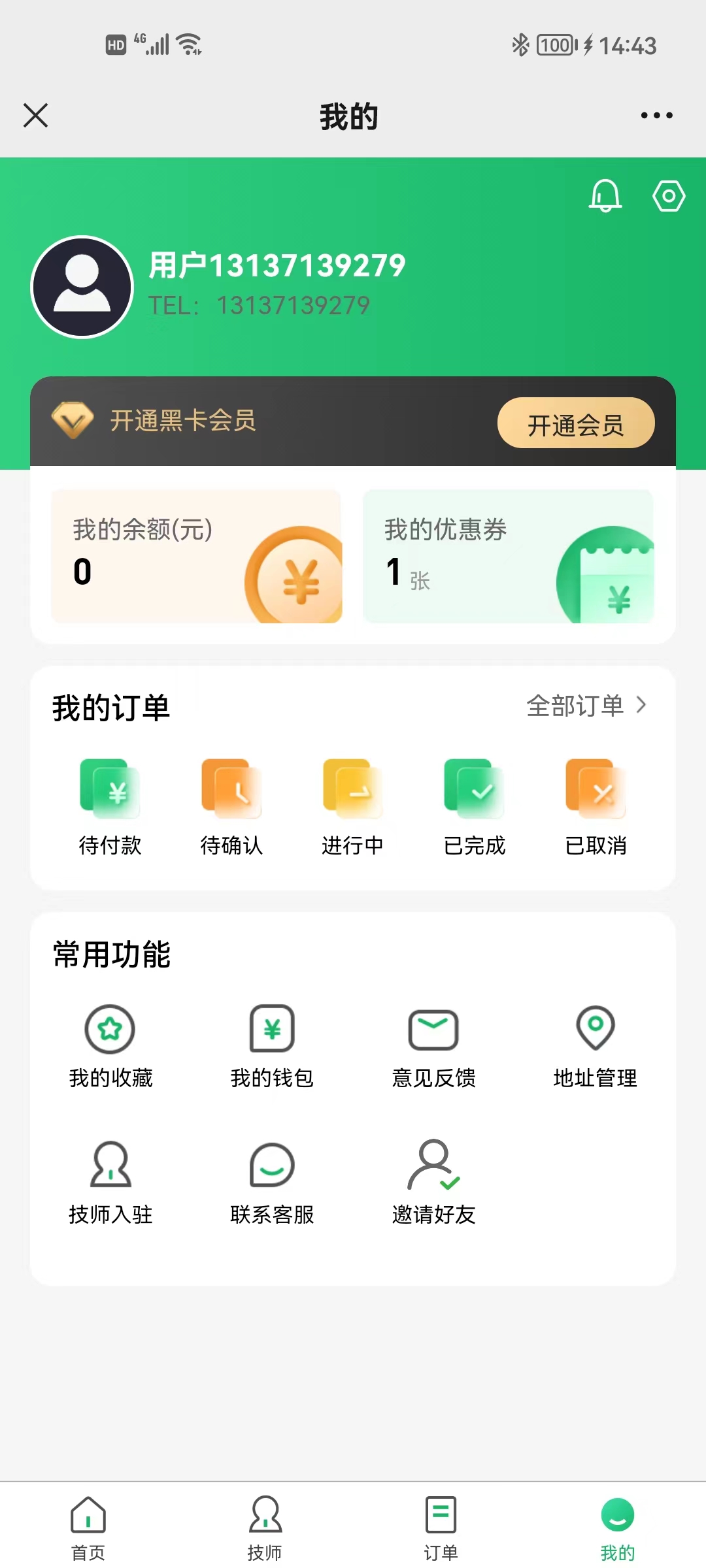The height and width of the screenshot is (1568, 706).
Task: Open the notifications bell
Action: [x=605, y=195]
